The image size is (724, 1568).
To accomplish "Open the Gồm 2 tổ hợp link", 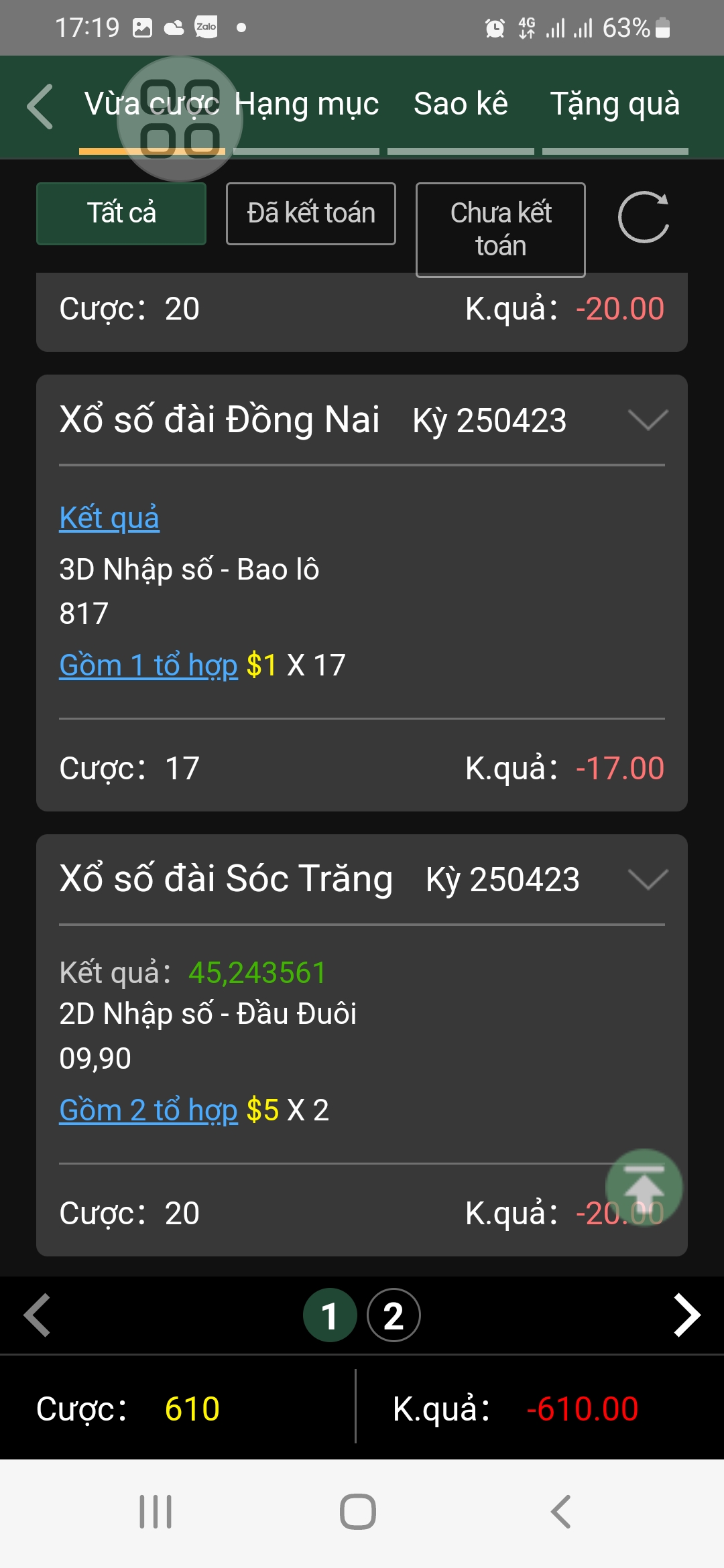I will pos(148,1110).
